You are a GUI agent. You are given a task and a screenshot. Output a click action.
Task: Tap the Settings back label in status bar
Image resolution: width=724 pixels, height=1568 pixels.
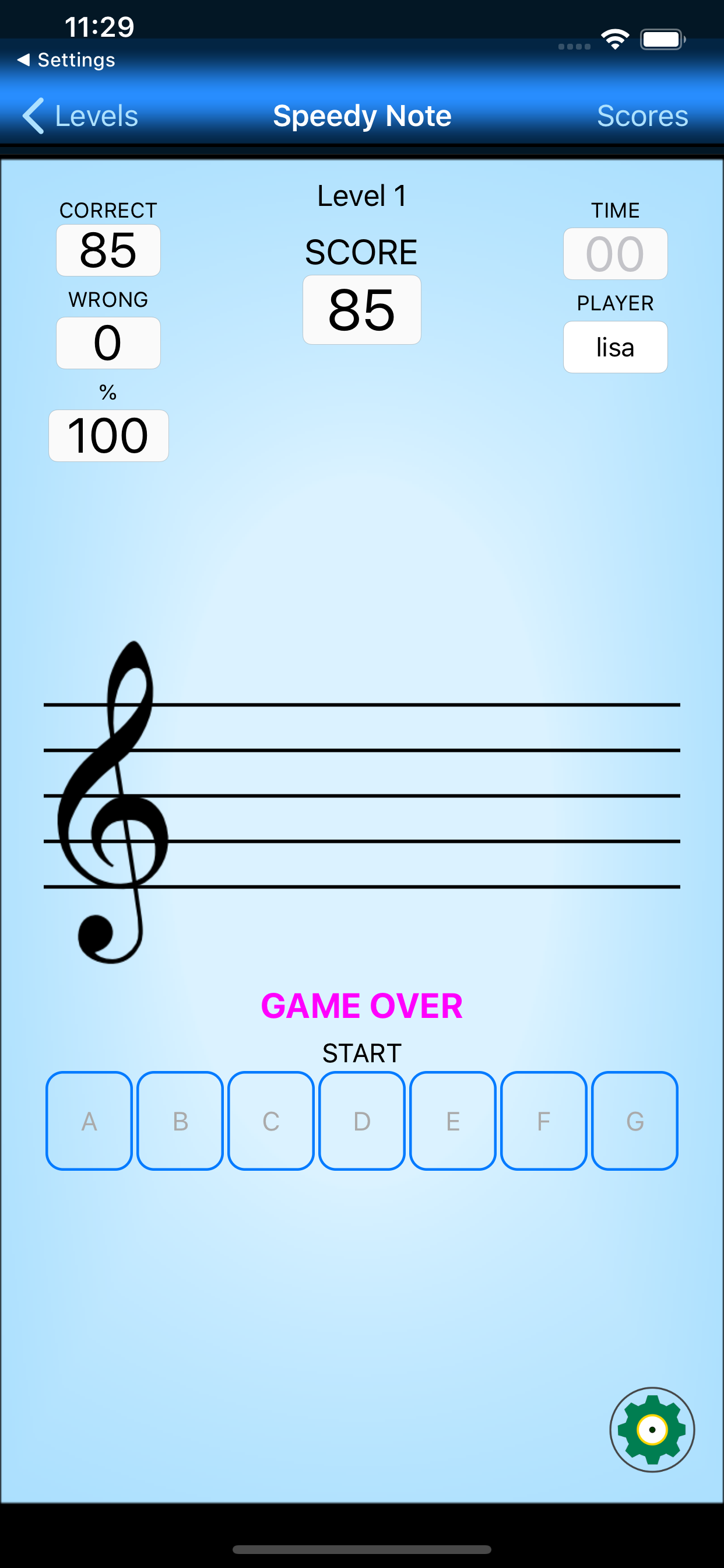click(x=65, y=60)
